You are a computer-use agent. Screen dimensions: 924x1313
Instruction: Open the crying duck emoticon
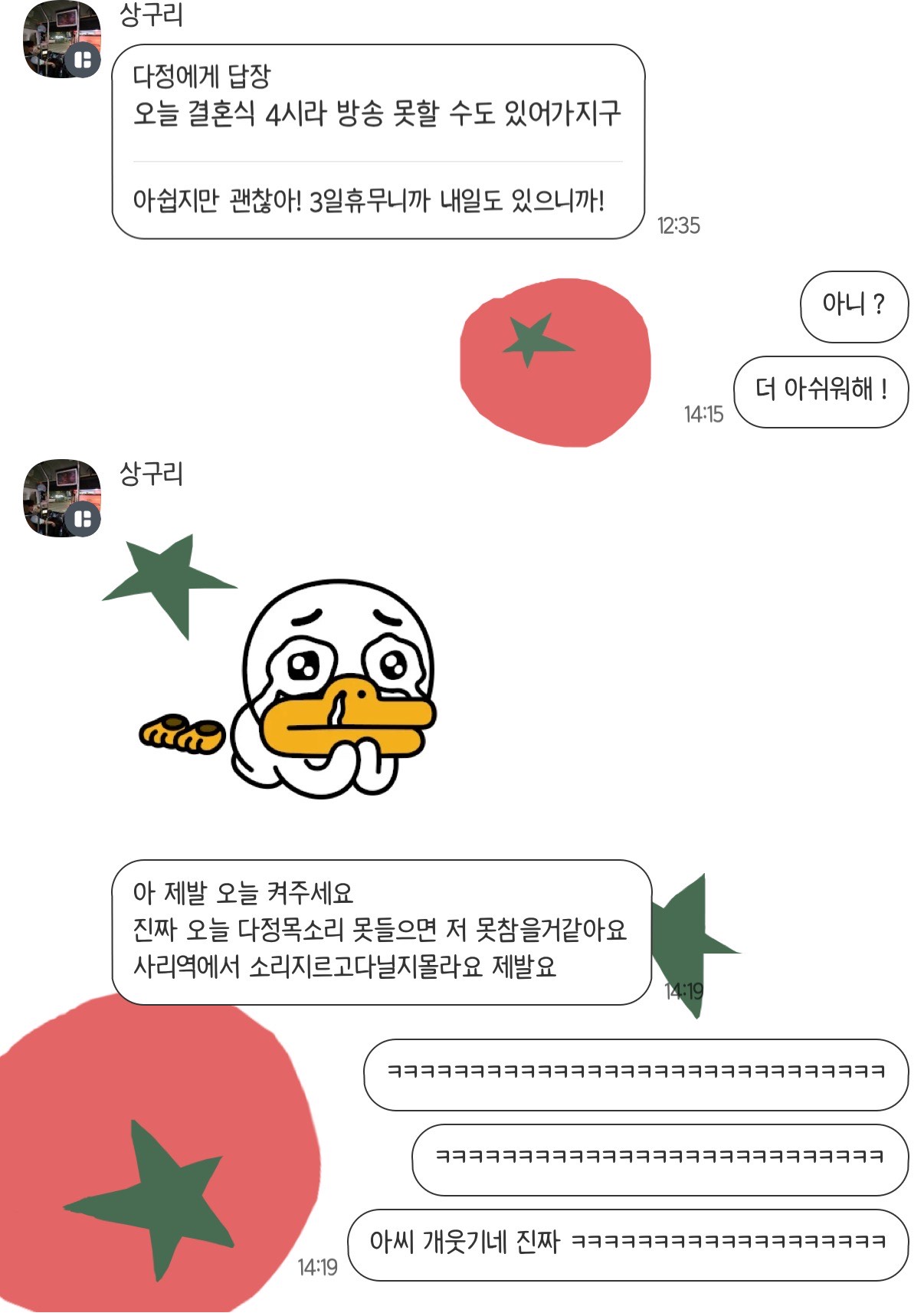click(x=306, y=690)
